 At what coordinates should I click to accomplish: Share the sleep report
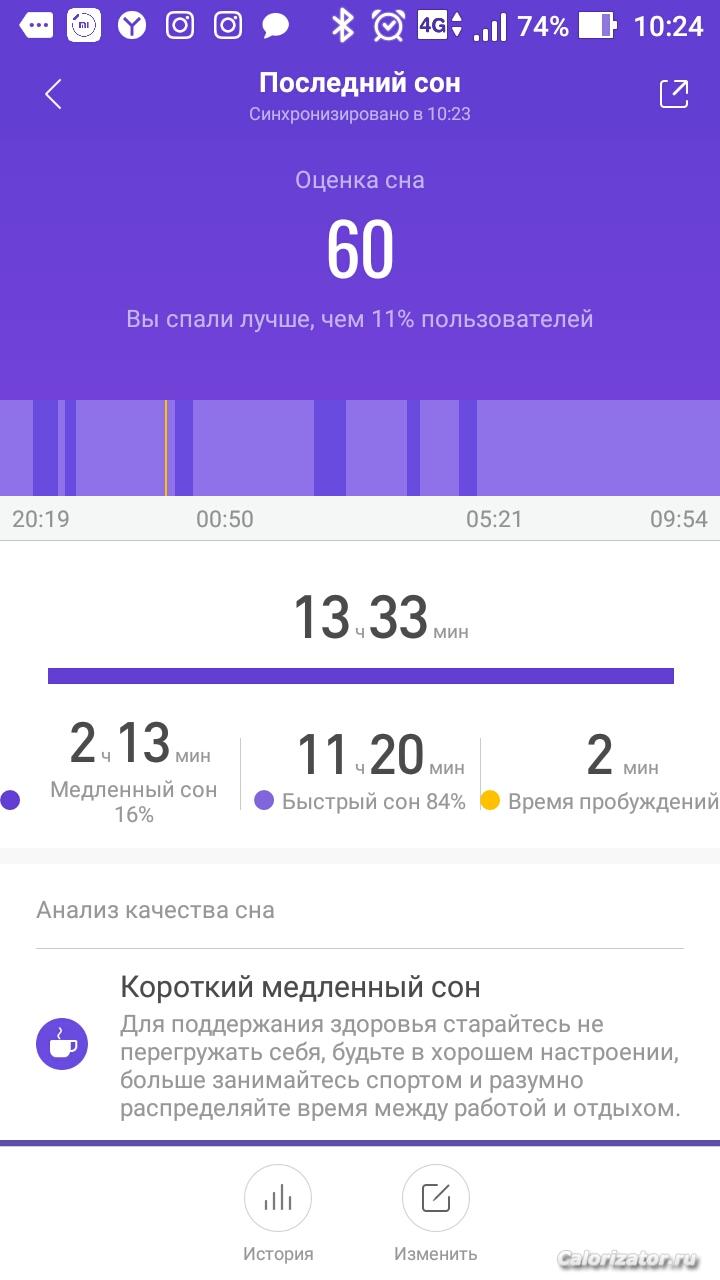click(674, 94)
